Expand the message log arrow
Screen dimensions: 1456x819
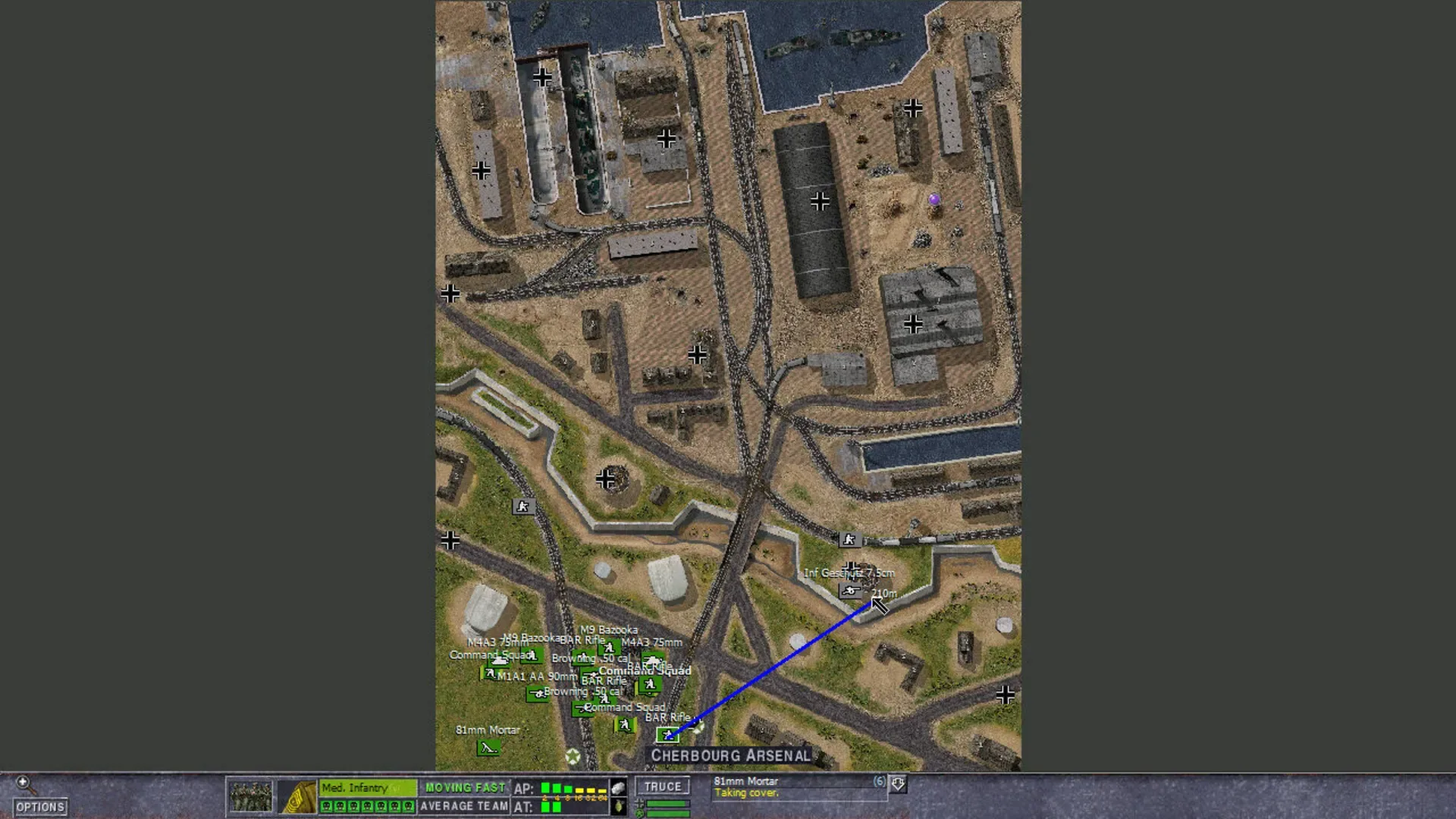pos(898,783)
